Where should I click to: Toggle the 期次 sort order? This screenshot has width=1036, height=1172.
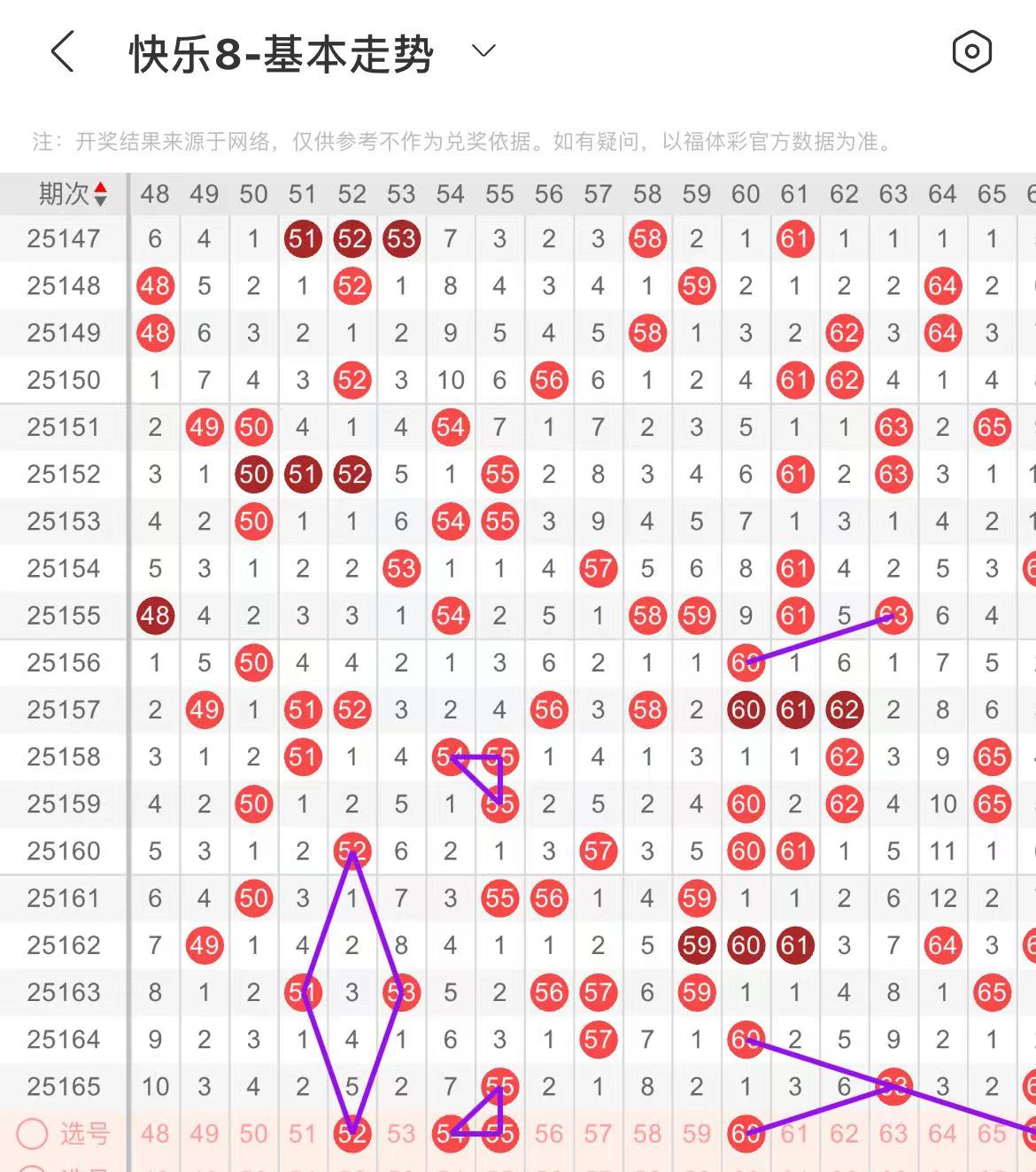coord(100,194)
